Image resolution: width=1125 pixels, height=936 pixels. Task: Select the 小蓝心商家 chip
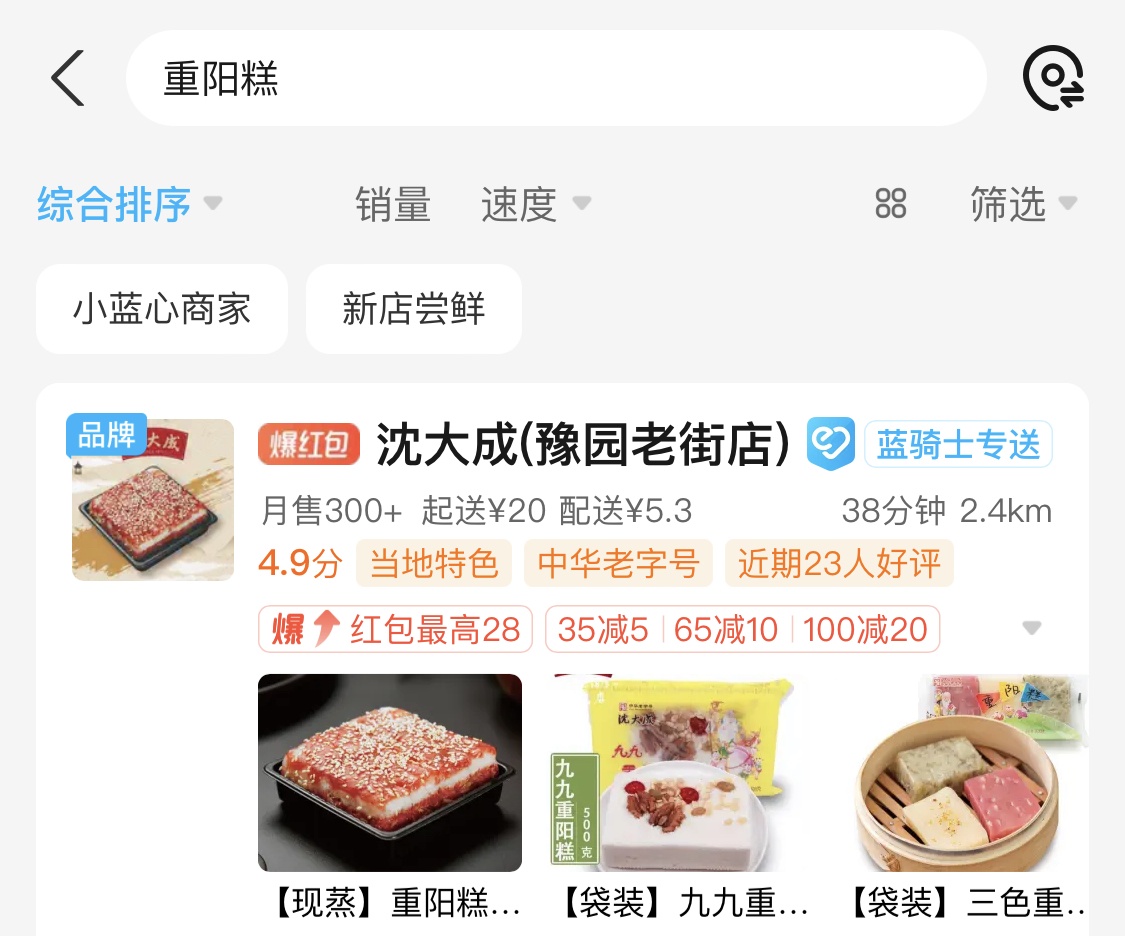tap(162, 309)
